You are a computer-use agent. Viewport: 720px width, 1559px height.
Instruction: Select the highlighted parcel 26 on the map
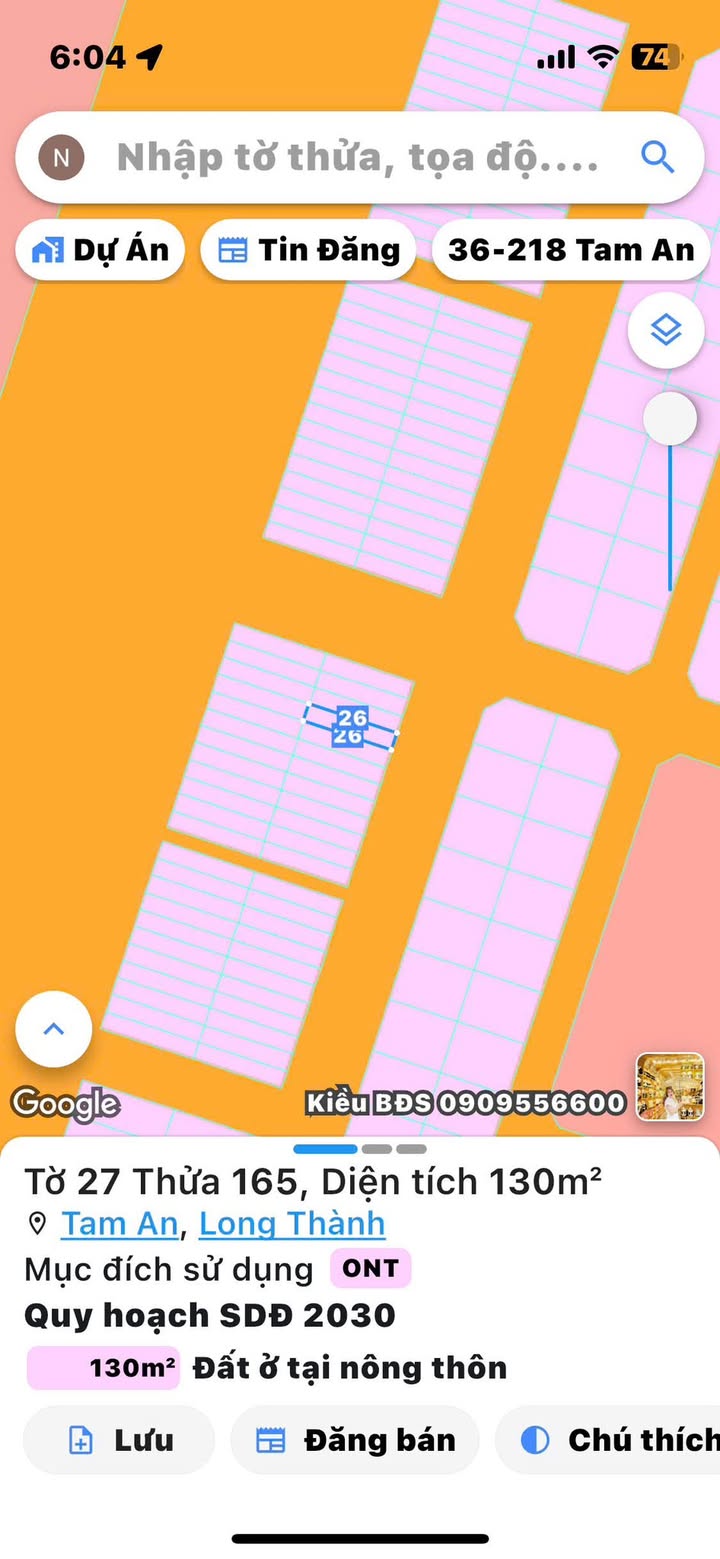[350, 727]
